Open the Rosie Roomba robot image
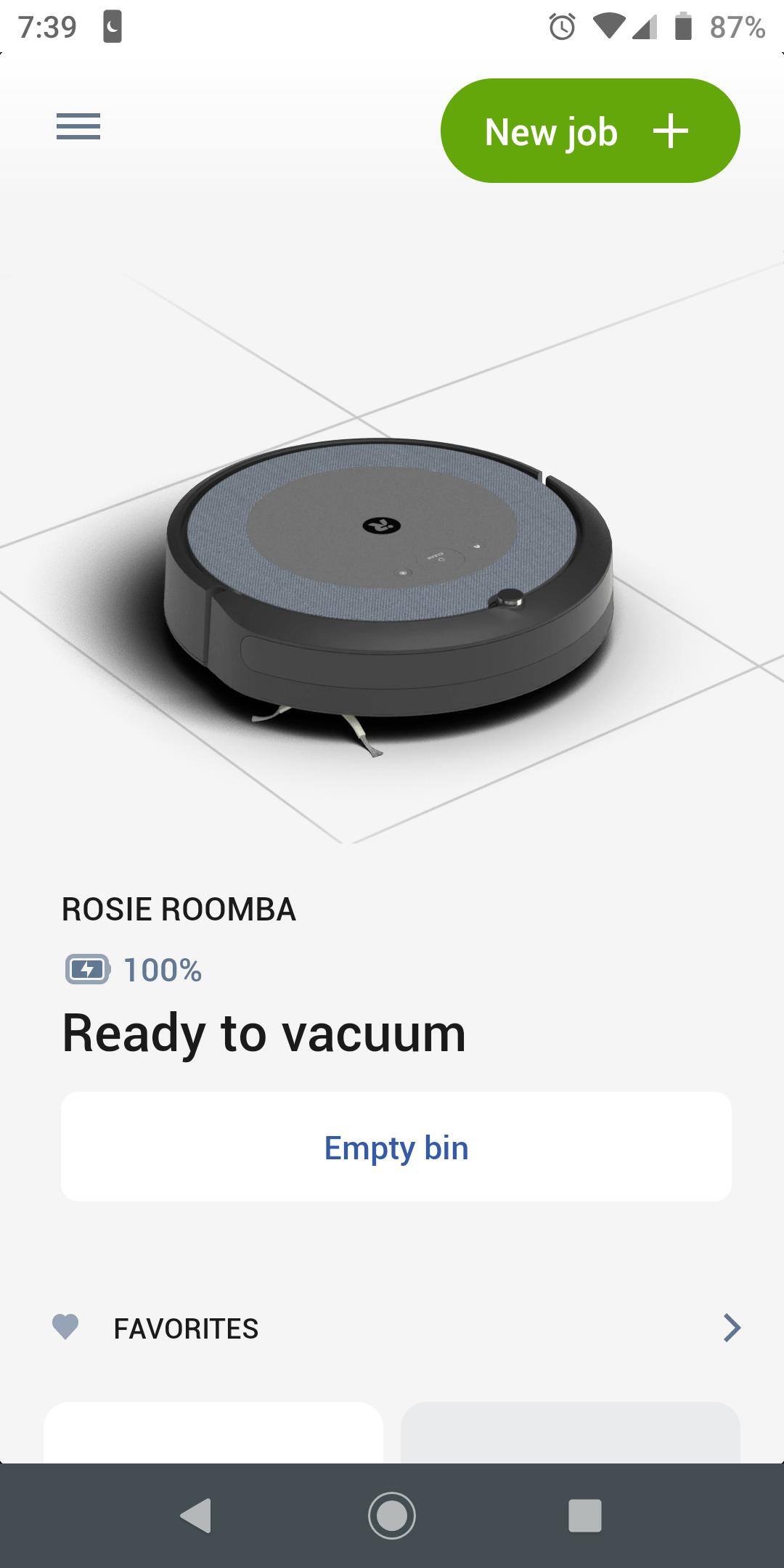The image size is (784, 1568). point(390,581)
